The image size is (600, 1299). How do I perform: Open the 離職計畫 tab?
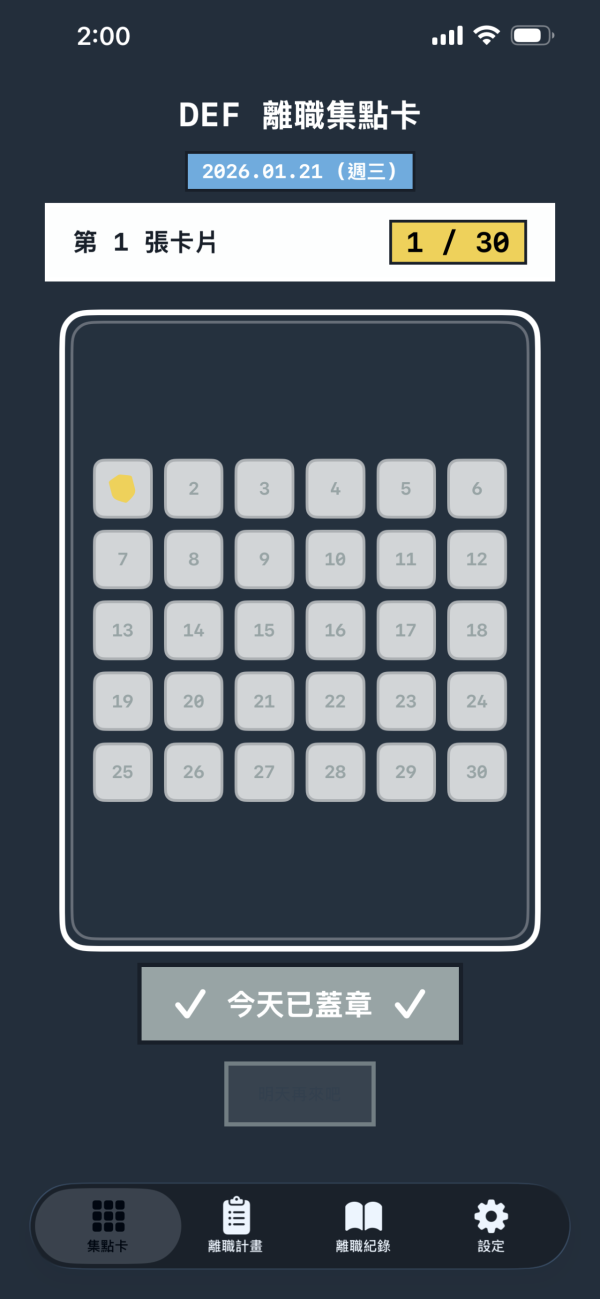pyautogui.click(x=236, y=1226)
